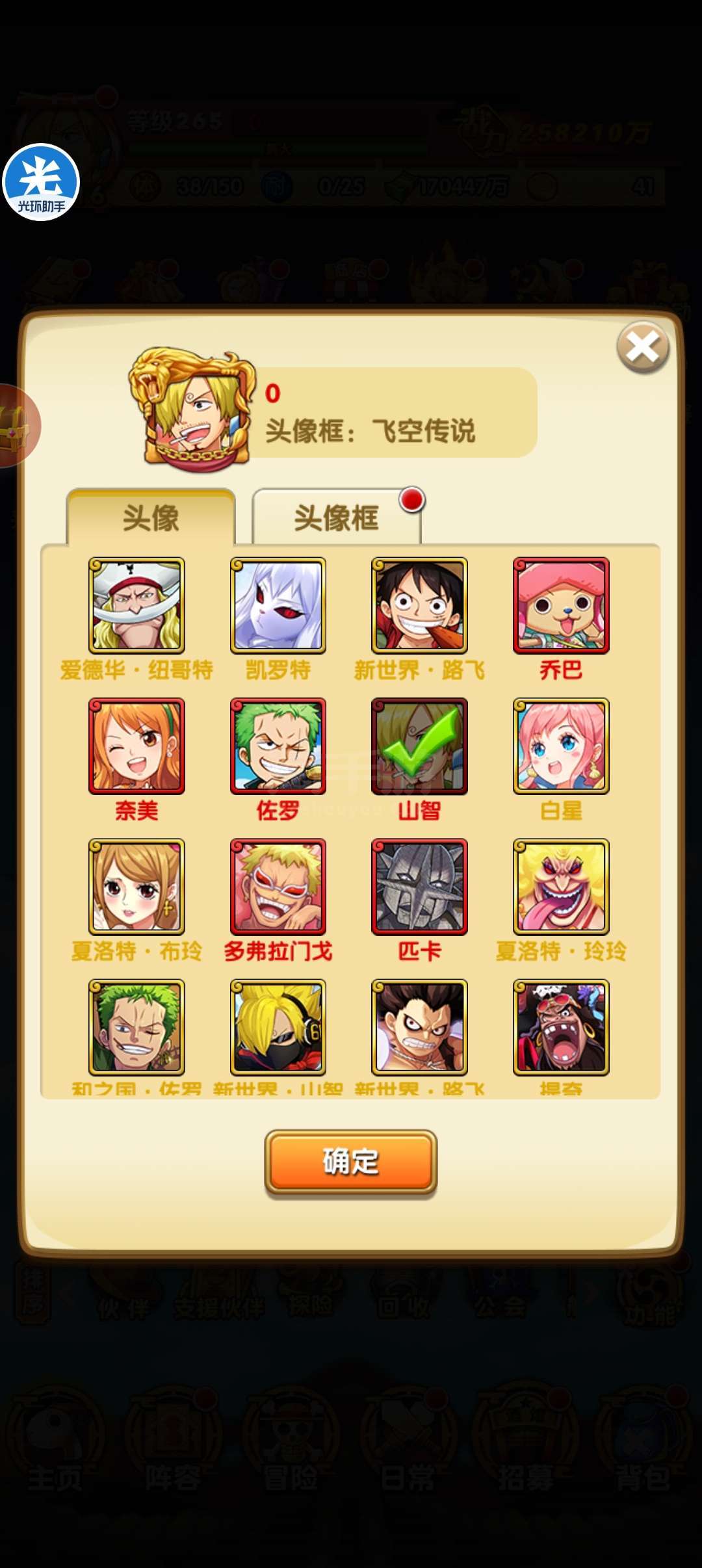
Task: Tap the checked 山智 avatar
Action: pos(419,746)
